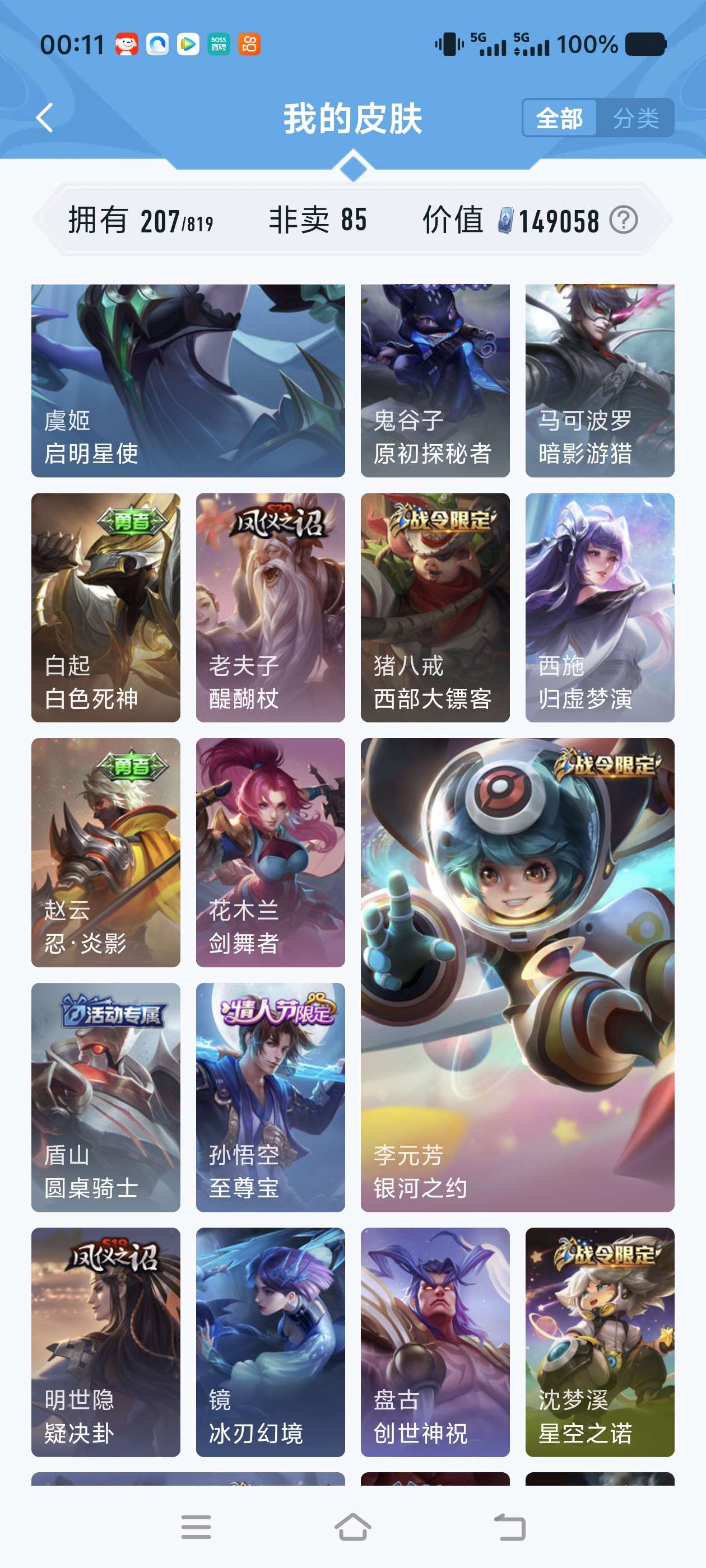
Task: Open the 李元芳 银河之约 skin card
Action: tap(518, 974)
